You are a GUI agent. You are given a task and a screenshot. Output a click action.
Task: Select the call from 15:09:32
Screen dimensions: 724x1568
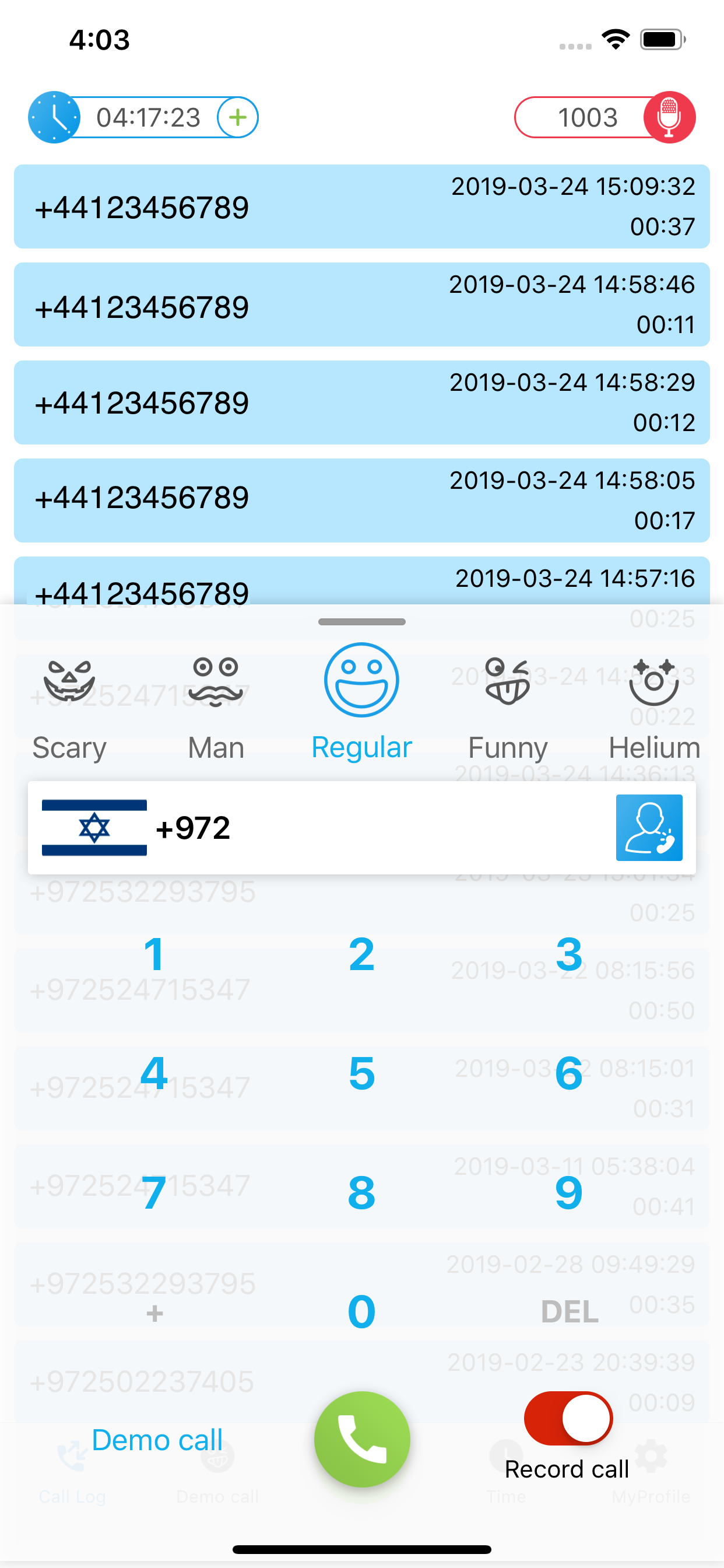coord(361,207)
